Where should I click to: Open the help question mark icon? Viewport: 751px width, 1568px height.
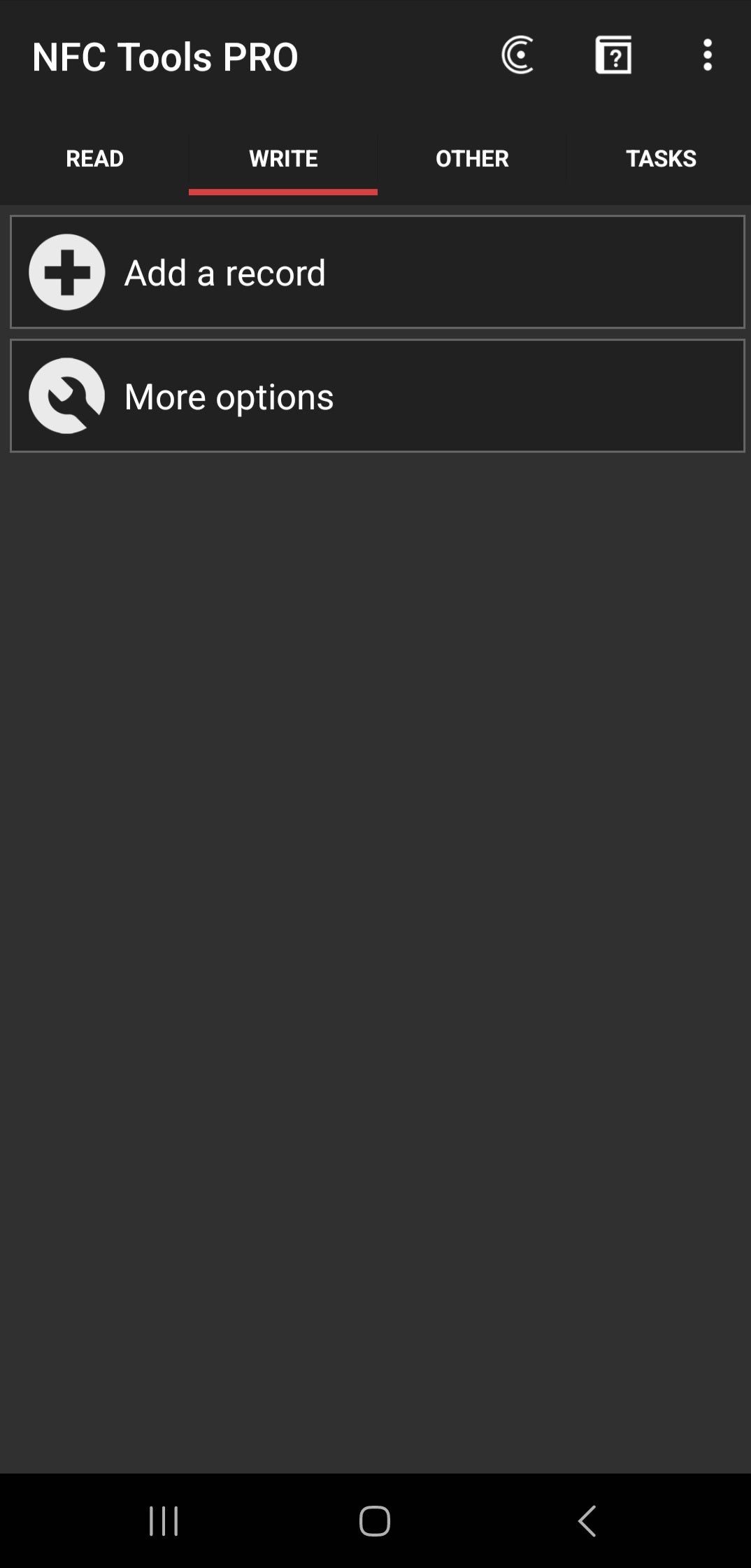pos(613,55)
